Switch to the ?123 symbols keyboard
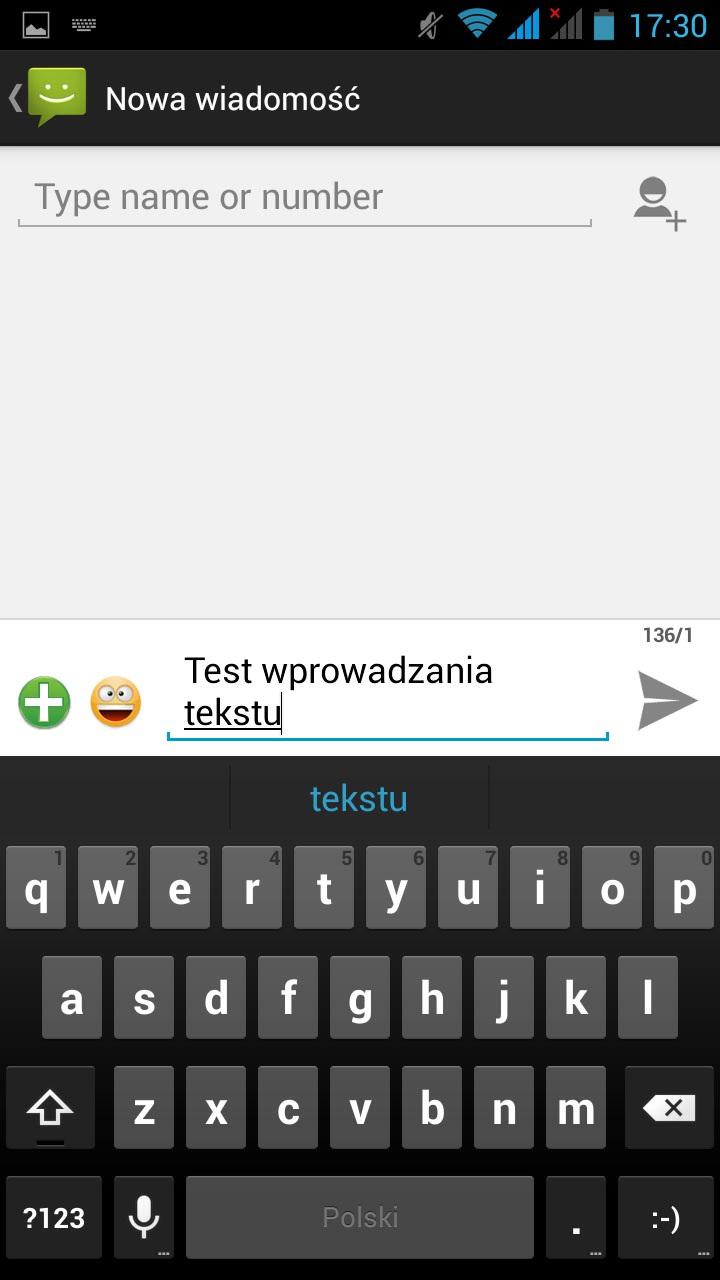The height and width of the screenshot is (1280, 720). [x=54, y=1217]
